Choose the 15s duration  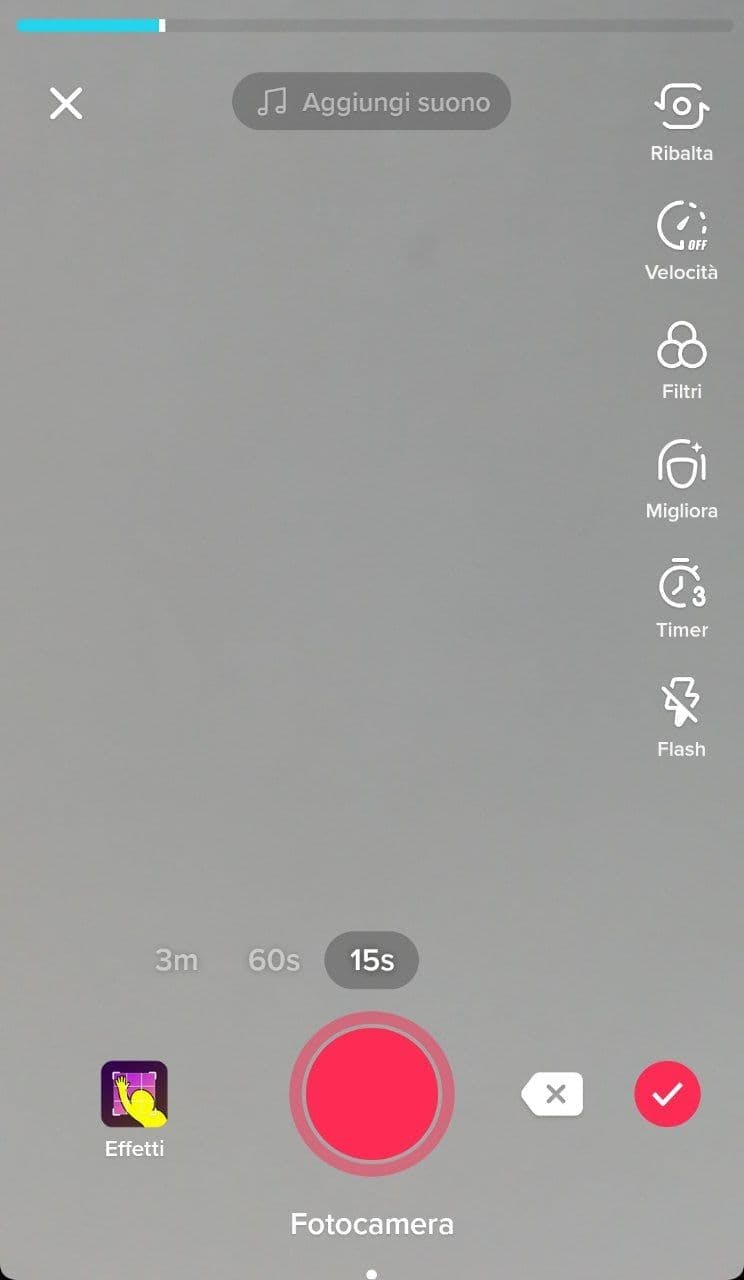click(x=372, y=961)
